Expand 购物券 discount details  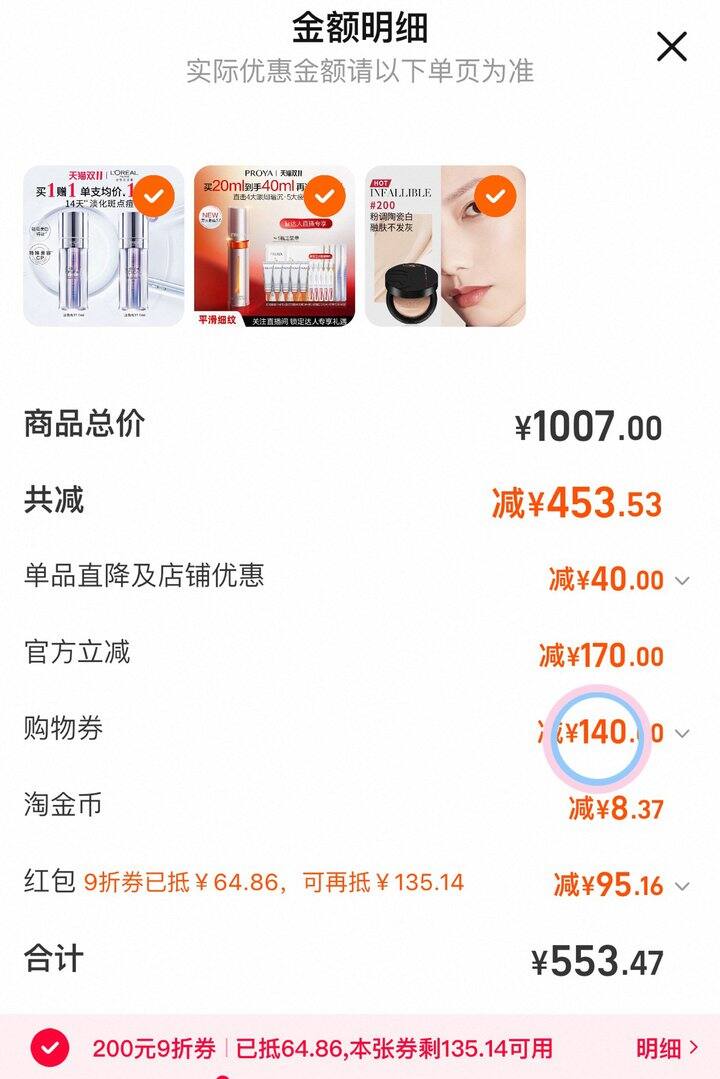click(682, 733)
